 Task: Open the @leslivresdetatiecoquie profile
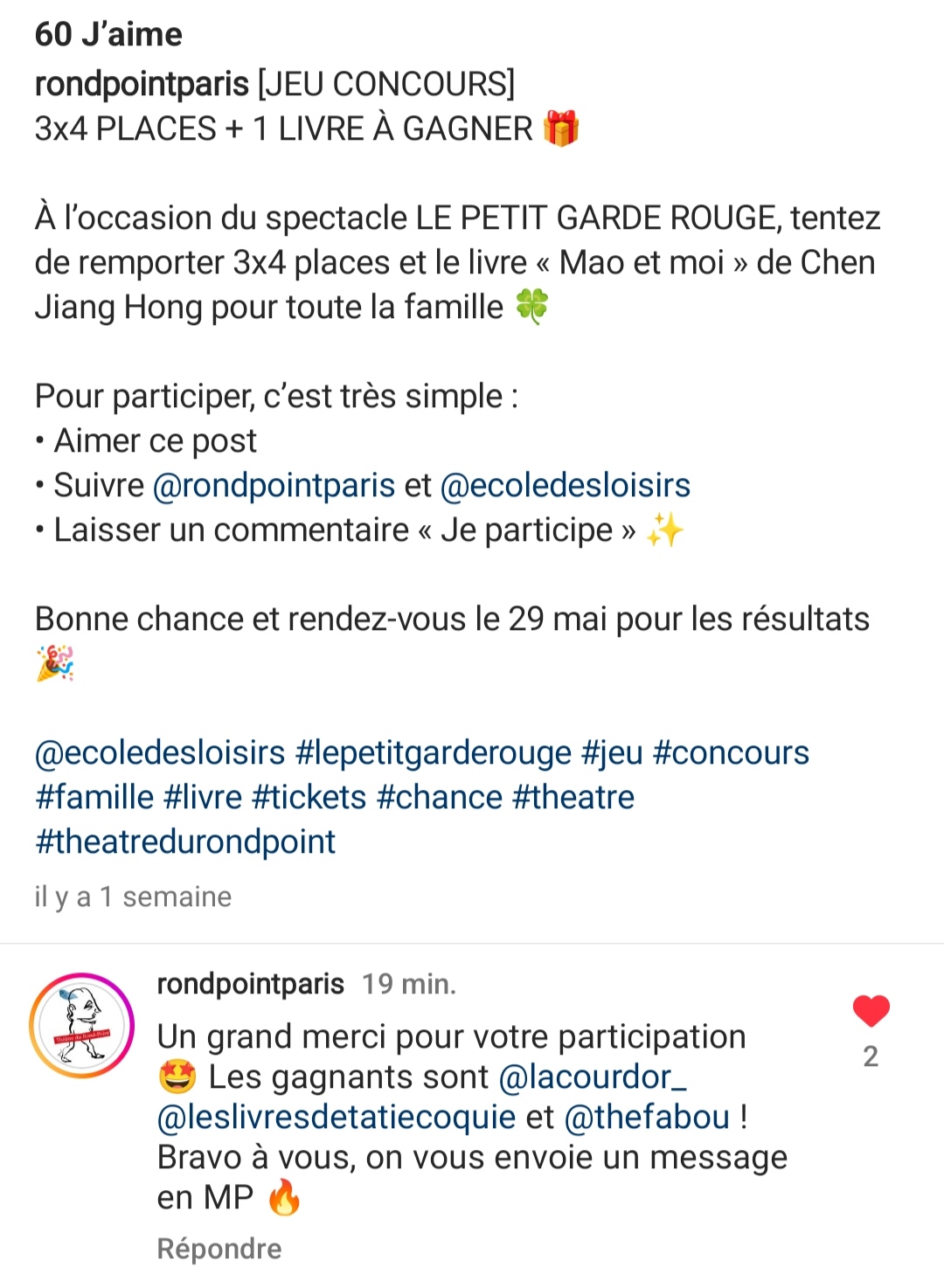337,1118
